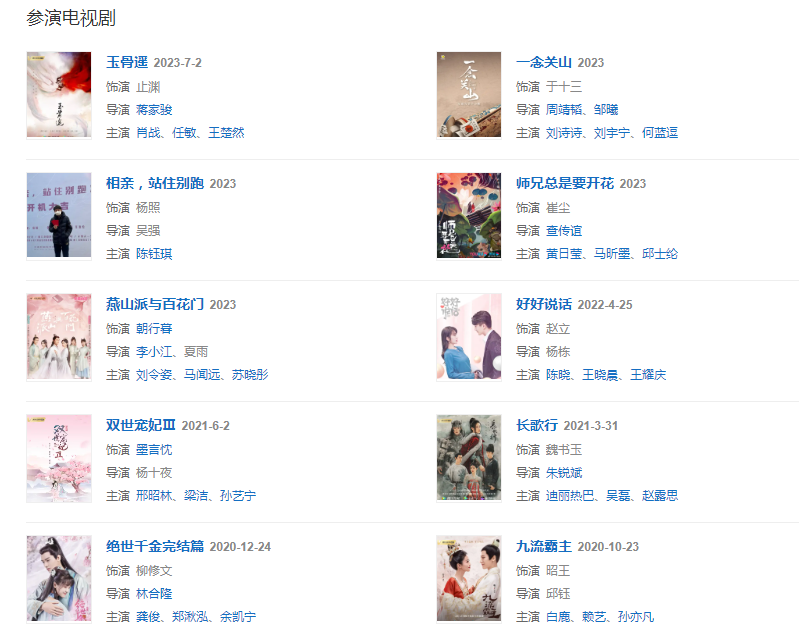Open the 玉骨遥 drama title link
This screenshot has height=640, width=799.
127,62
